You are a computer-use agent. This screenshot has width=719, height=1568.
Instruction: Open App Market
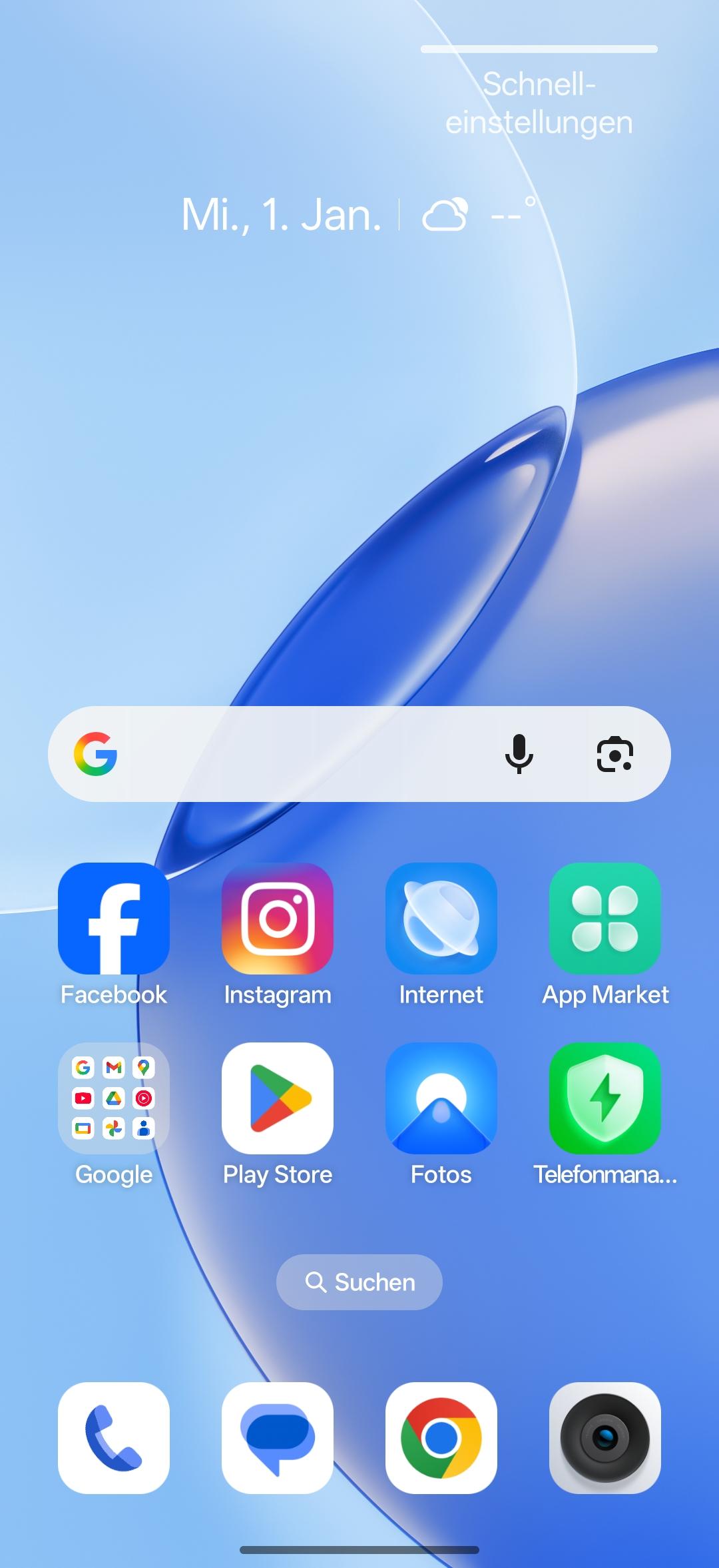pos(605,919)
